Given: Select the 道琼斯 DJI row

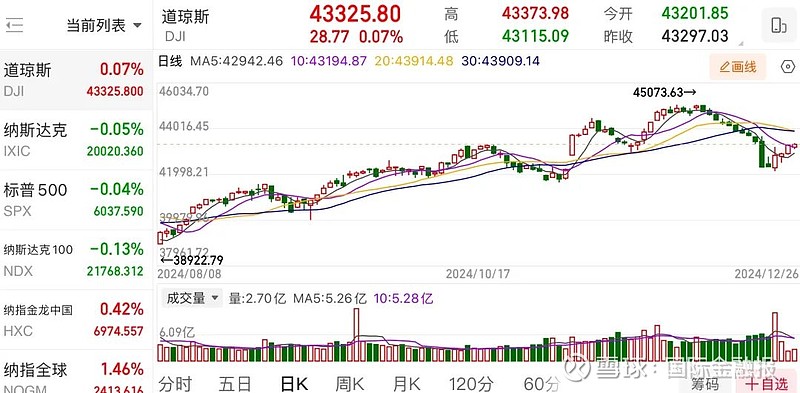Looking at the screenshot, I should (x=76, y=80).
